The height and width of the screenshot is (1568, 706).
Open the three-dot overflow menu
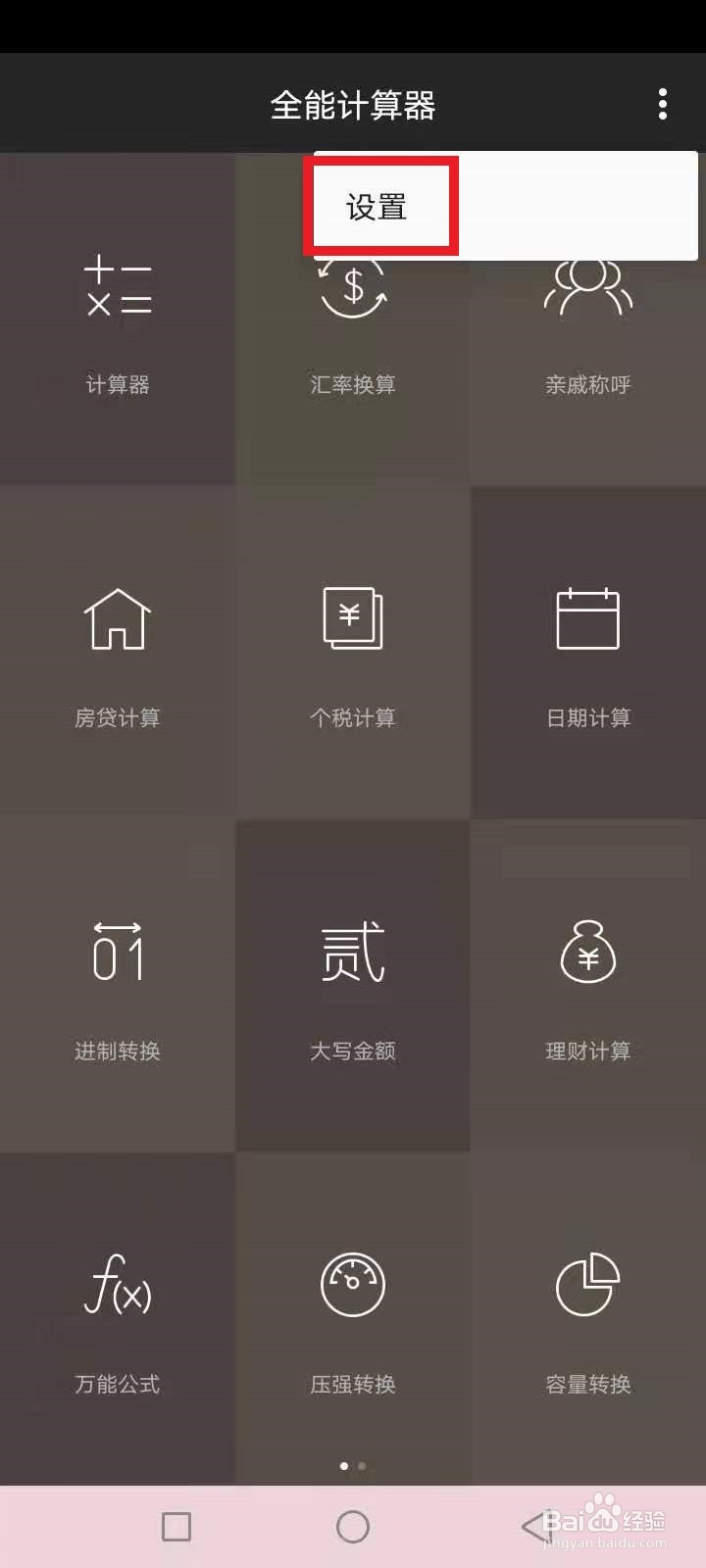coord(663,103)
